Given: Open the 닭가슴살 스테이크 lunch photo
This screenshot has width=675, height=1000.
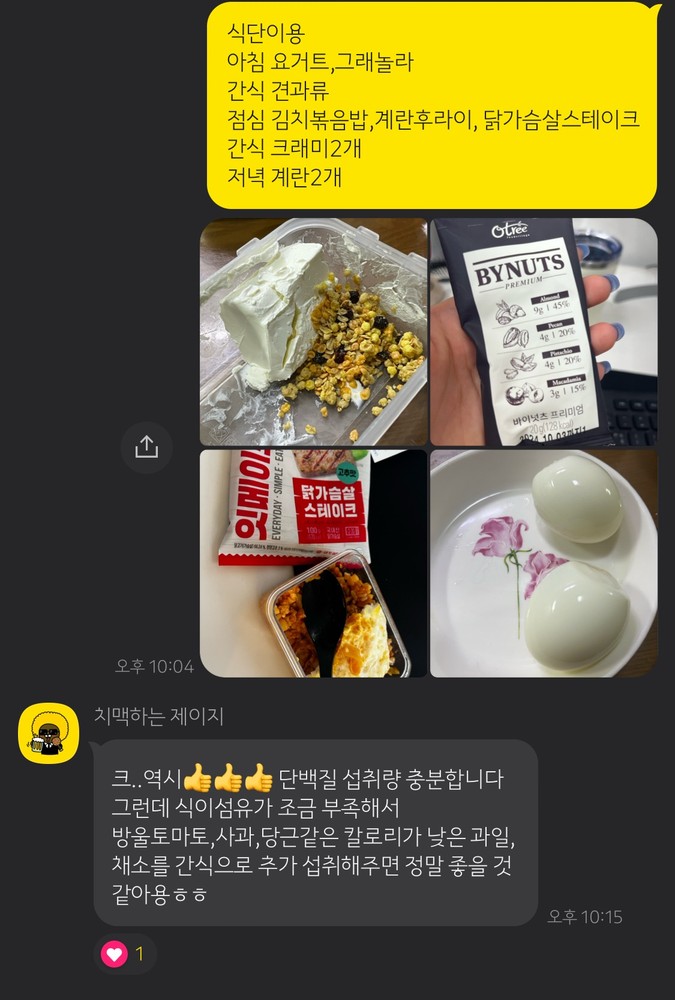Looking at the screenshot, I should pos(313,563).
